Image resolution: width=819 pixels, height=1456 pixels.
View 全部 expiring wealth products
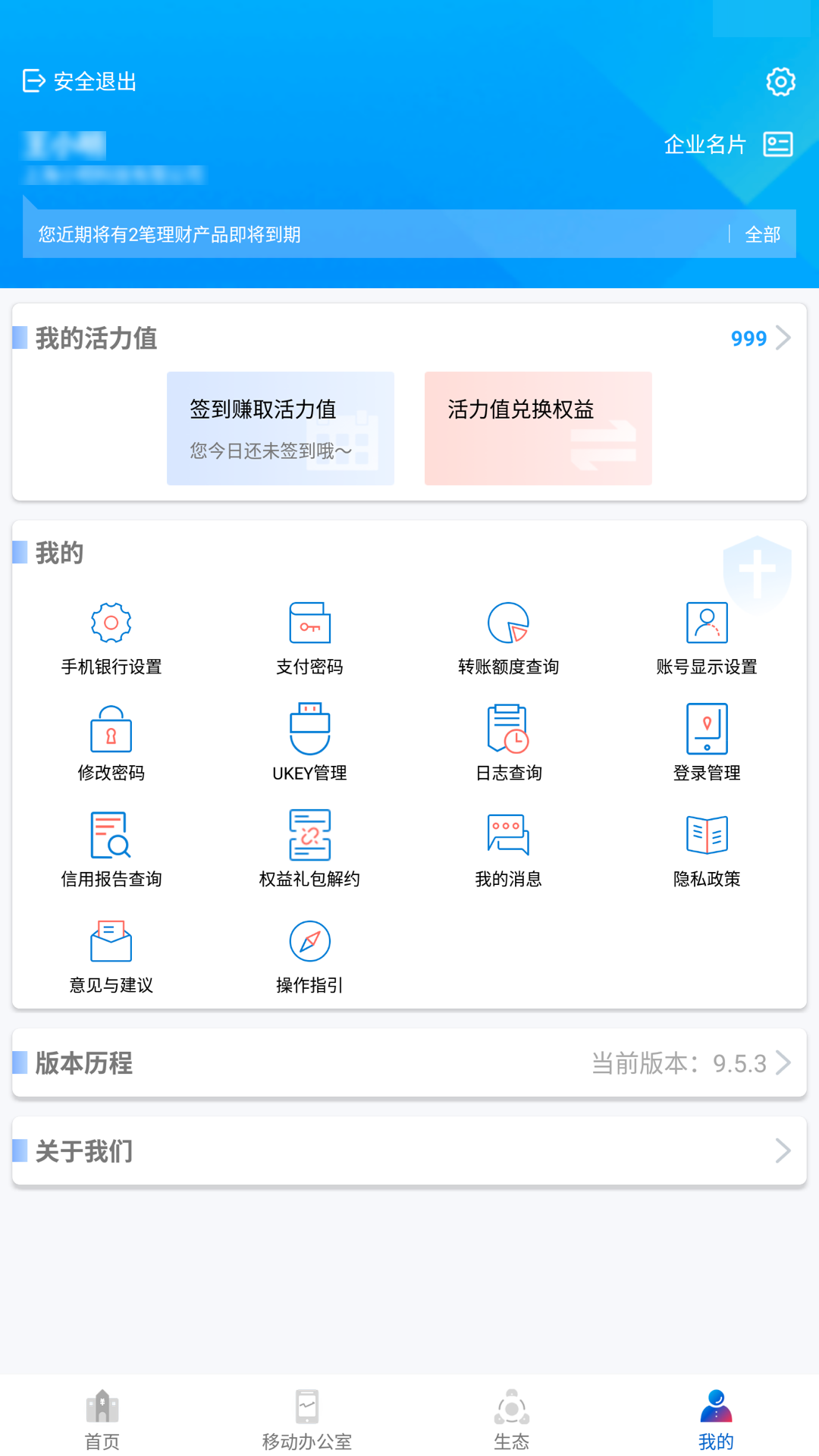coord(762,234)
